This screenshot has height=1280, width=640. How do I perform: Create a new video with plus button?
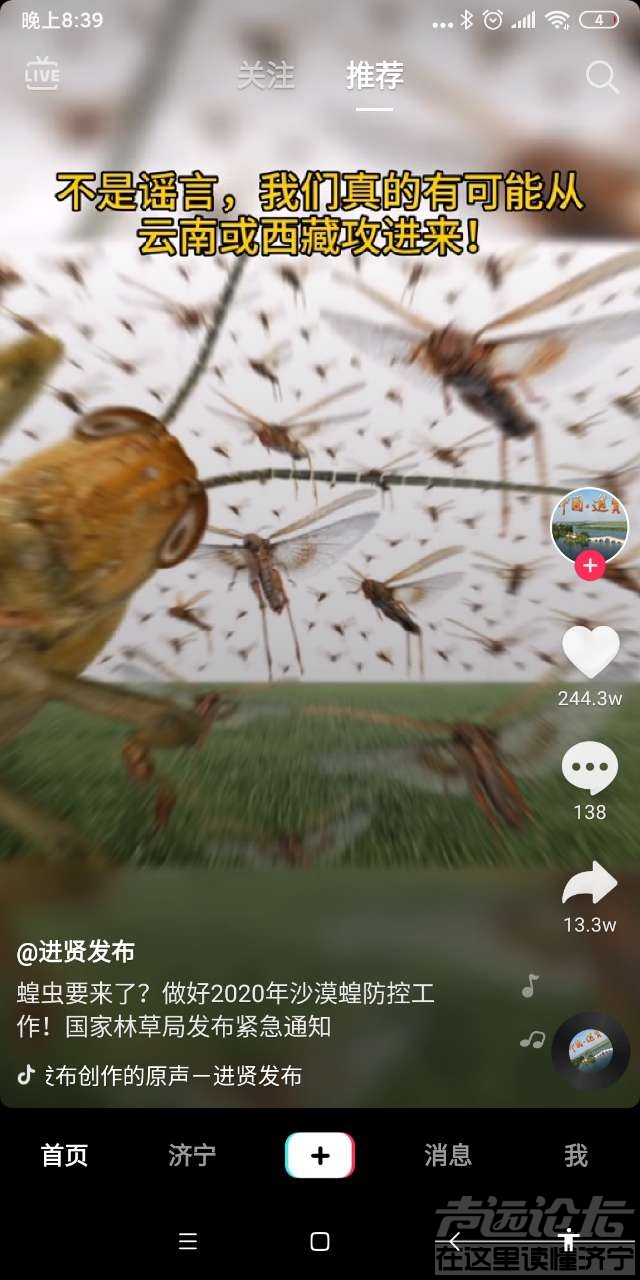(x=320, y=1156)
